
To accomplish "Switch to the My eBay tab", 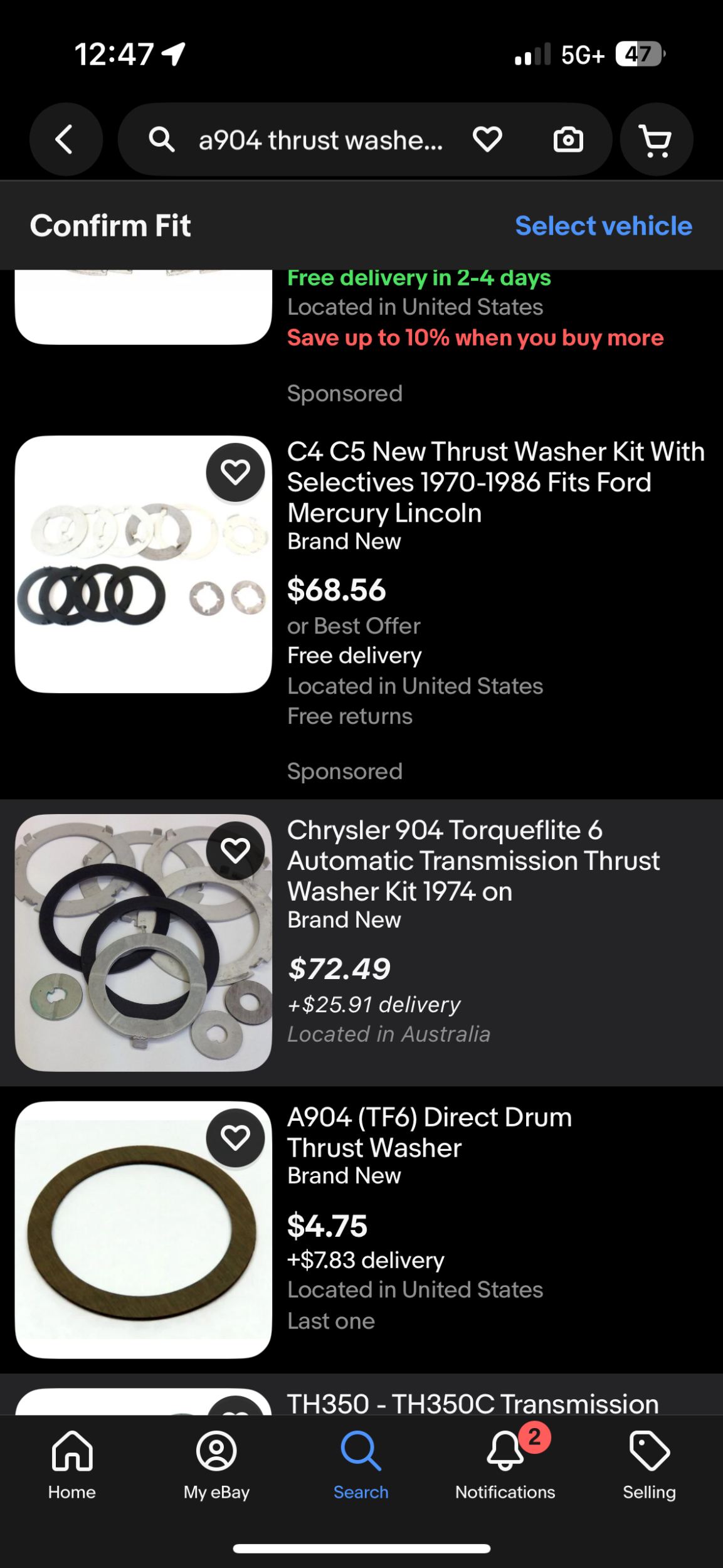I will [x=216, y=1465].
